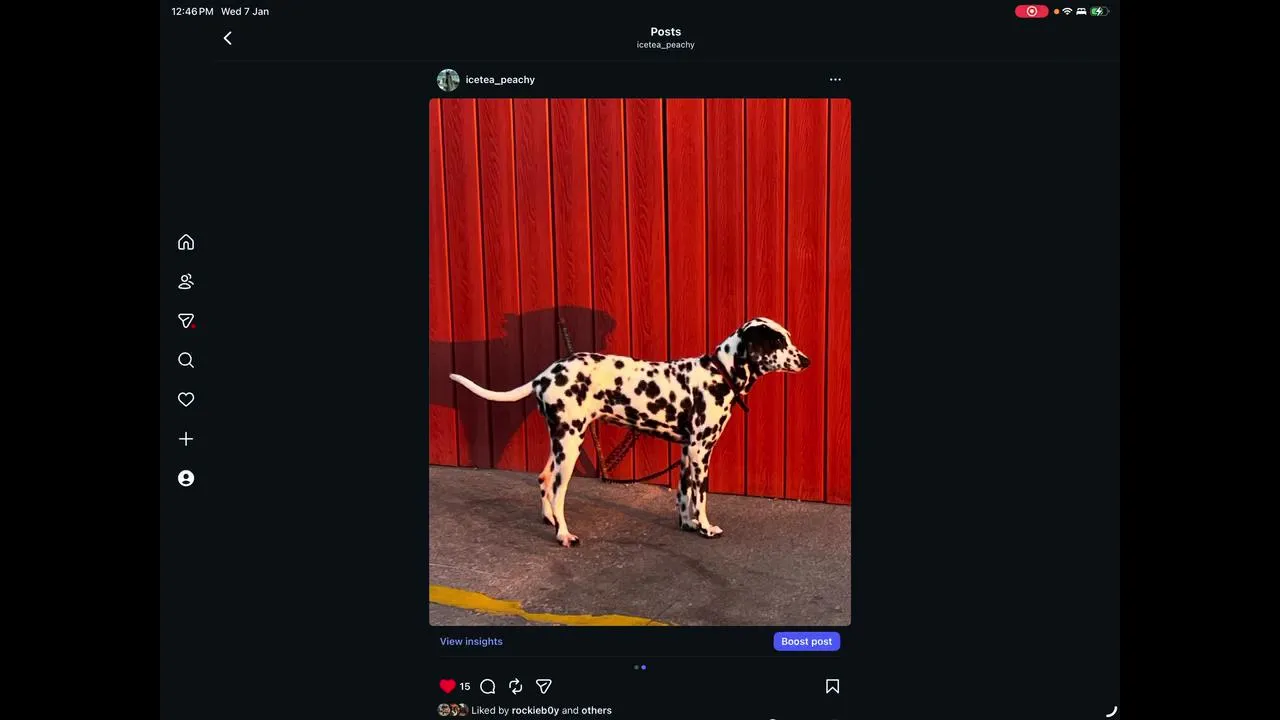Tap View insights link
Screen dimensions: 1280x720
471,642
